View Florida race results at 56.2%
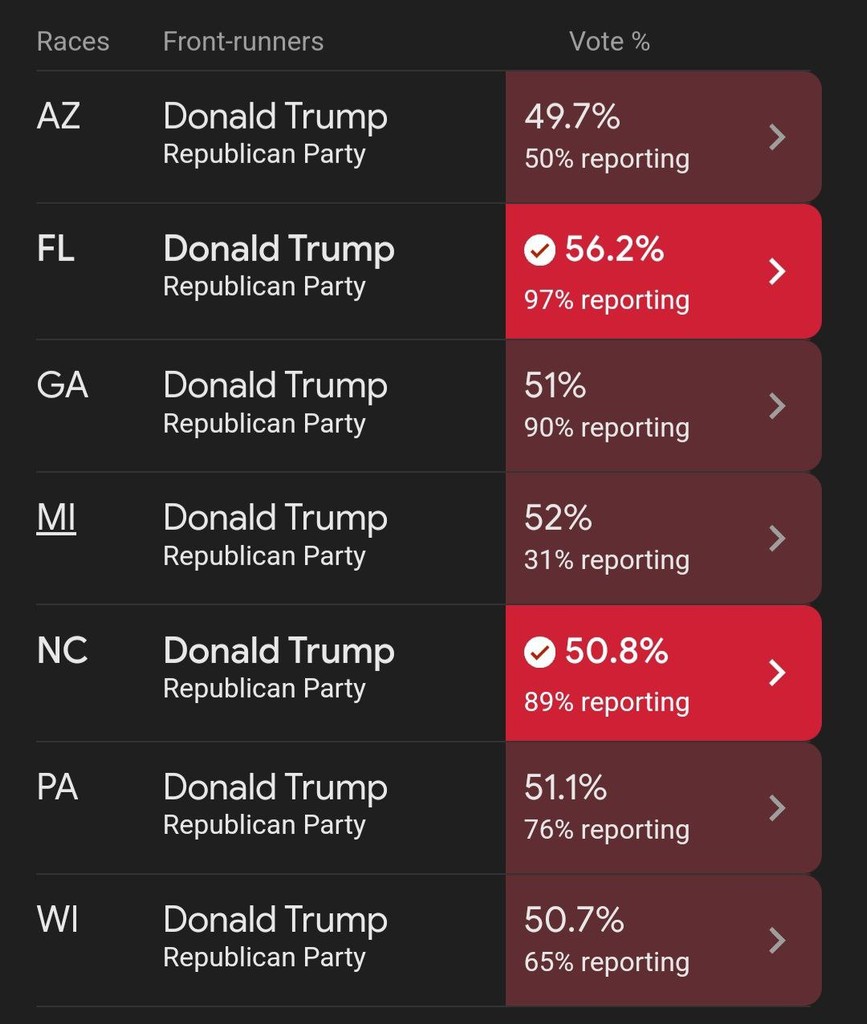Viewport: 867px width, 1024px height. click(662, 271)
